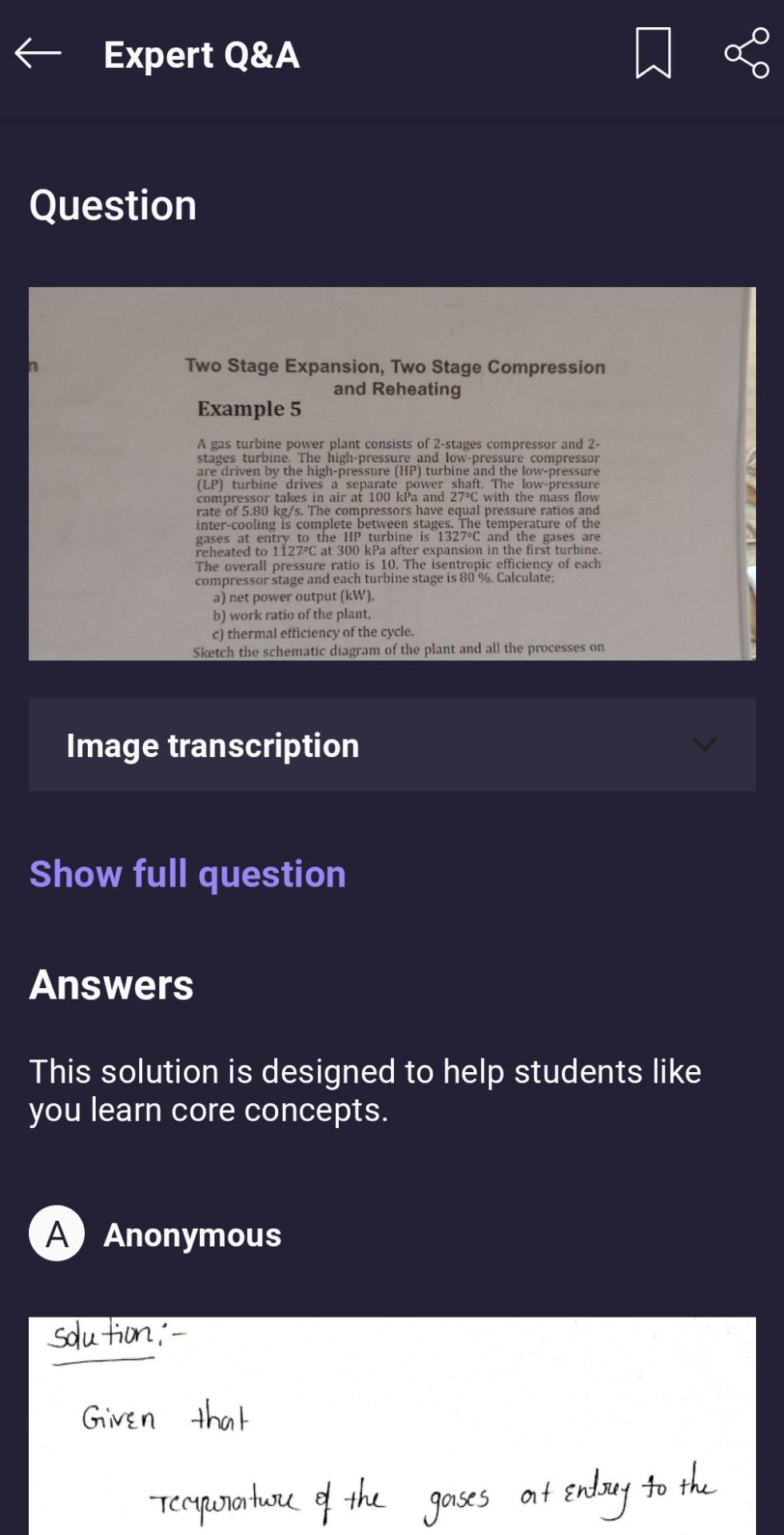Click the Anonymous avatar circle

[56, 1235]
